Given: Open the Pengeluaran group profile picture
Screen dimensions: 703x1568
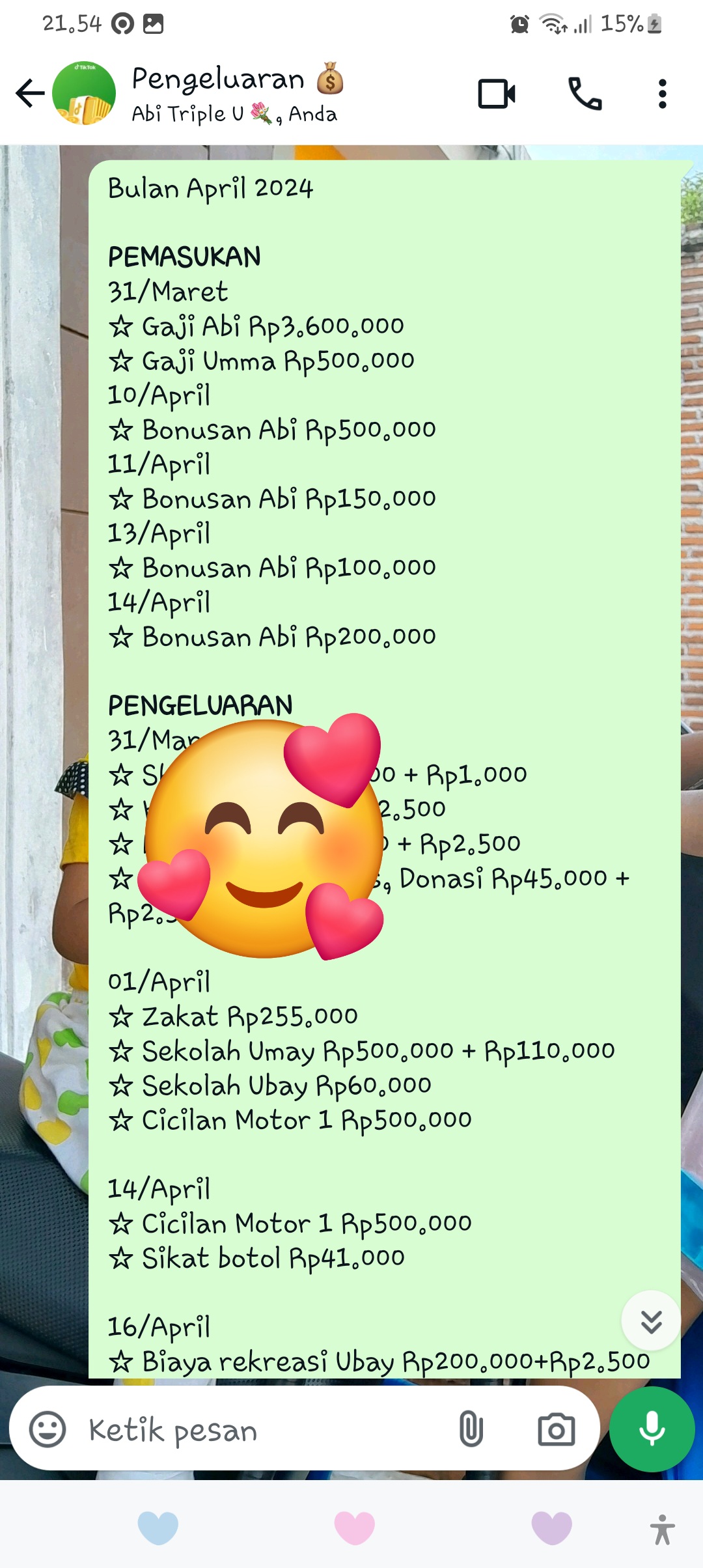Looking at the screenshot, I should 84,93.
